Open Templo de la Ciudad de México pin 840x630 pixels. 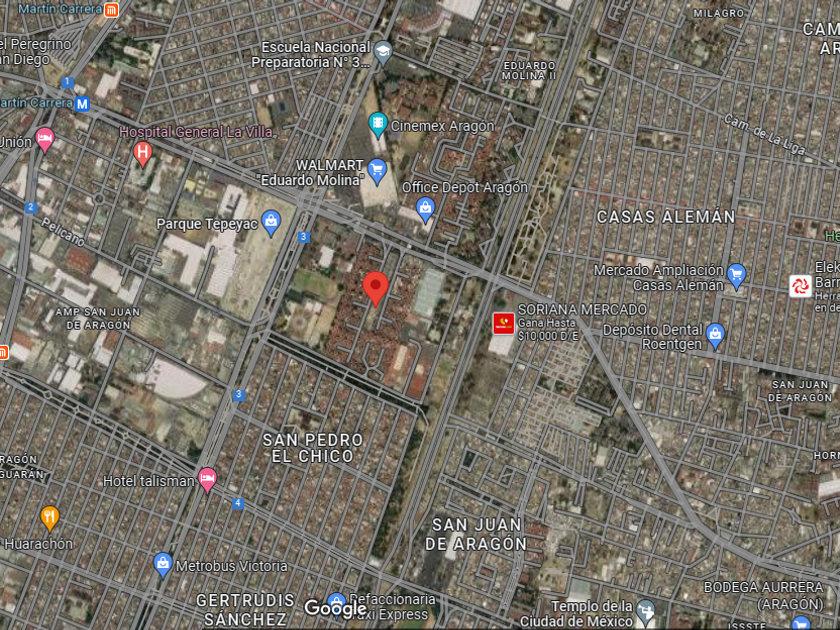point(646,613)
